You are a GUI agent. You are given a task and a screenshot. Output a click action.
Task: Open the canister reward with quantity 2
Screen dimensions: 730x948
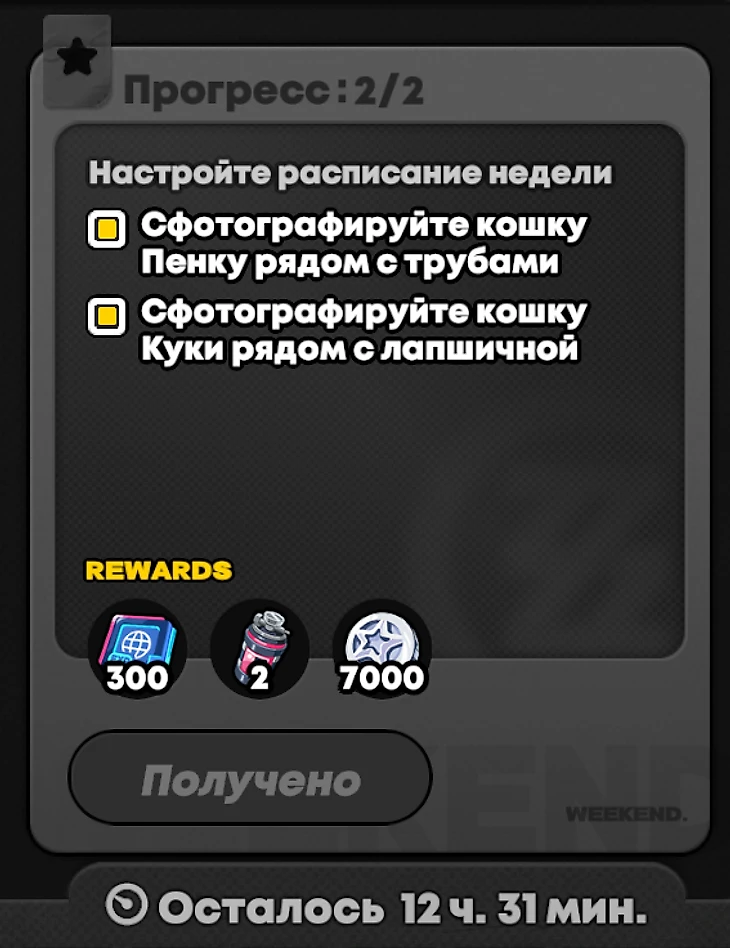tap(260, 648)
